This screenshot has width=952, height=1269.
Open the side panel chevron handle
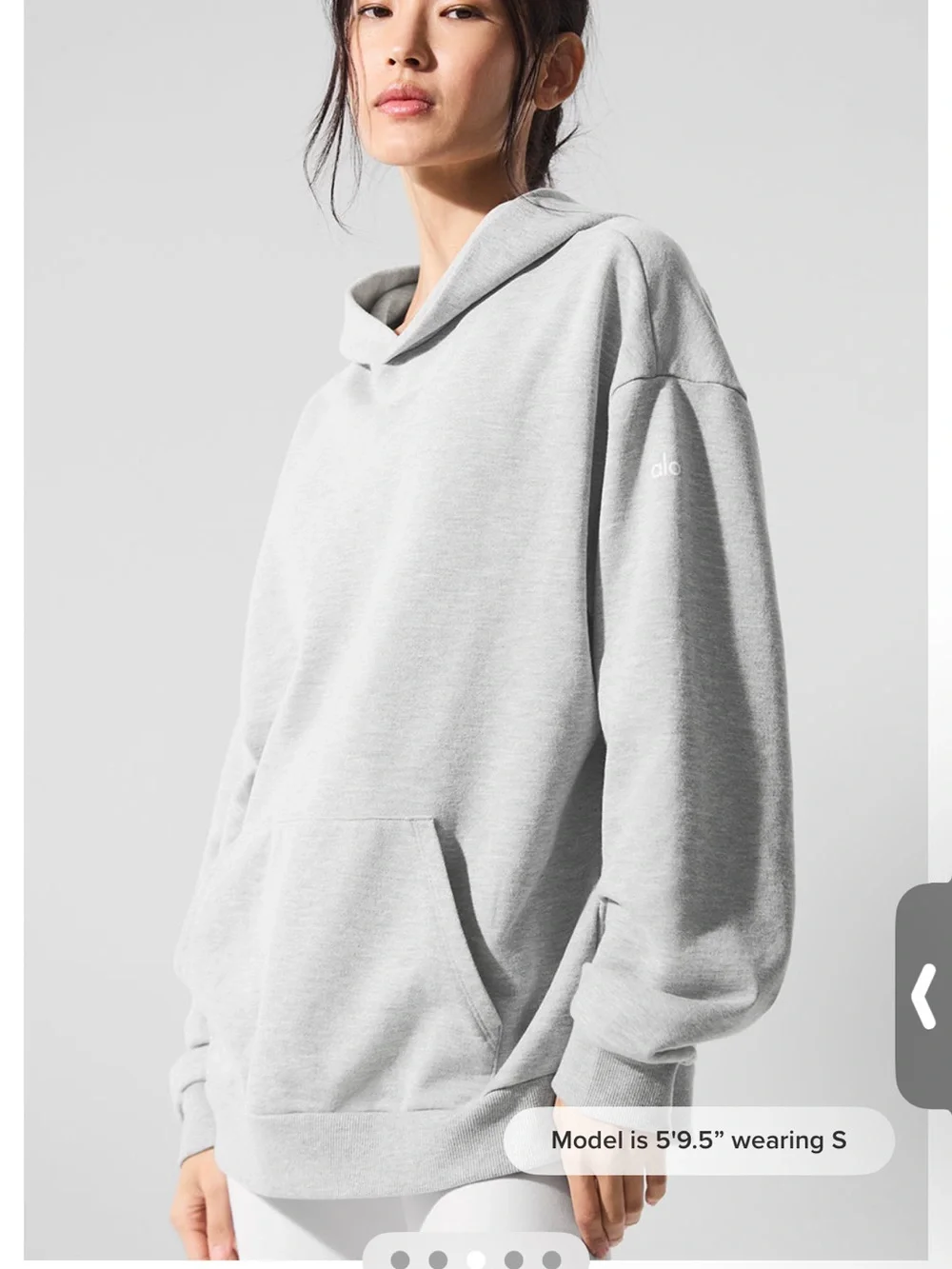coord(923,996)
